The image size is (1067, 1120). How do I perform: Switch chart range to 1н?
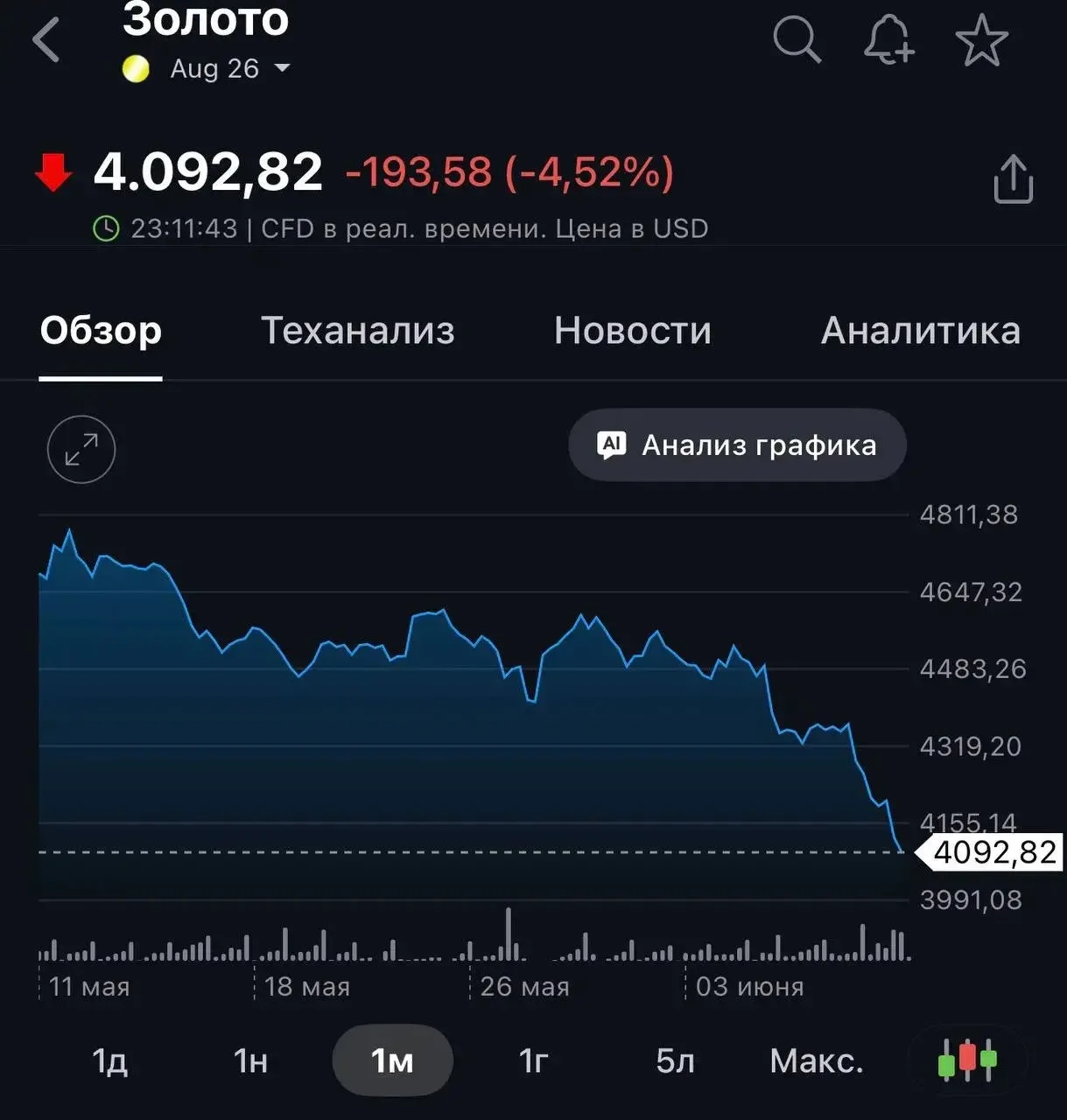(250, 1060)
